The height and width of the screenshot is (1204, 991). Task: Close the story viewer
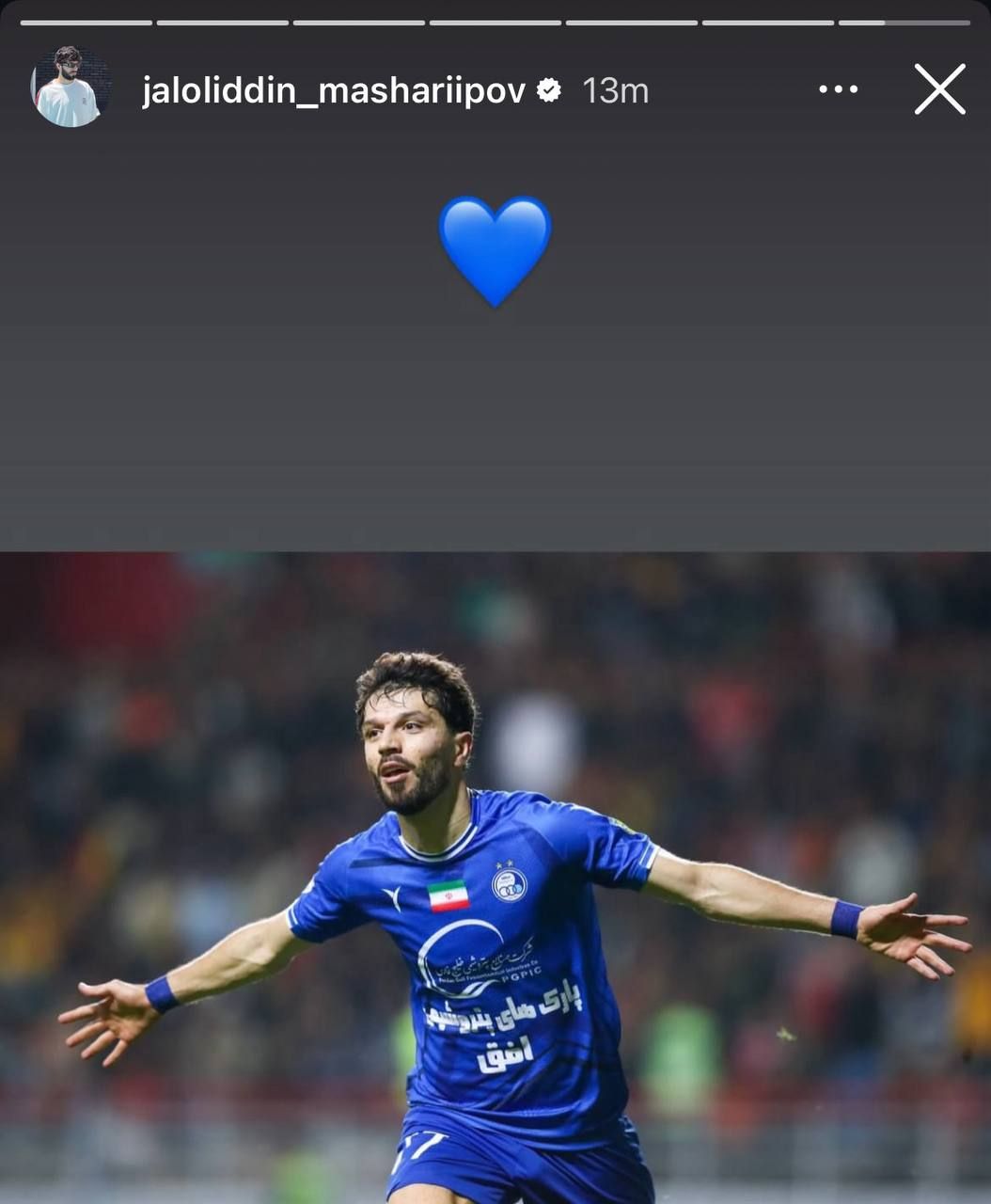pos(939,89)
